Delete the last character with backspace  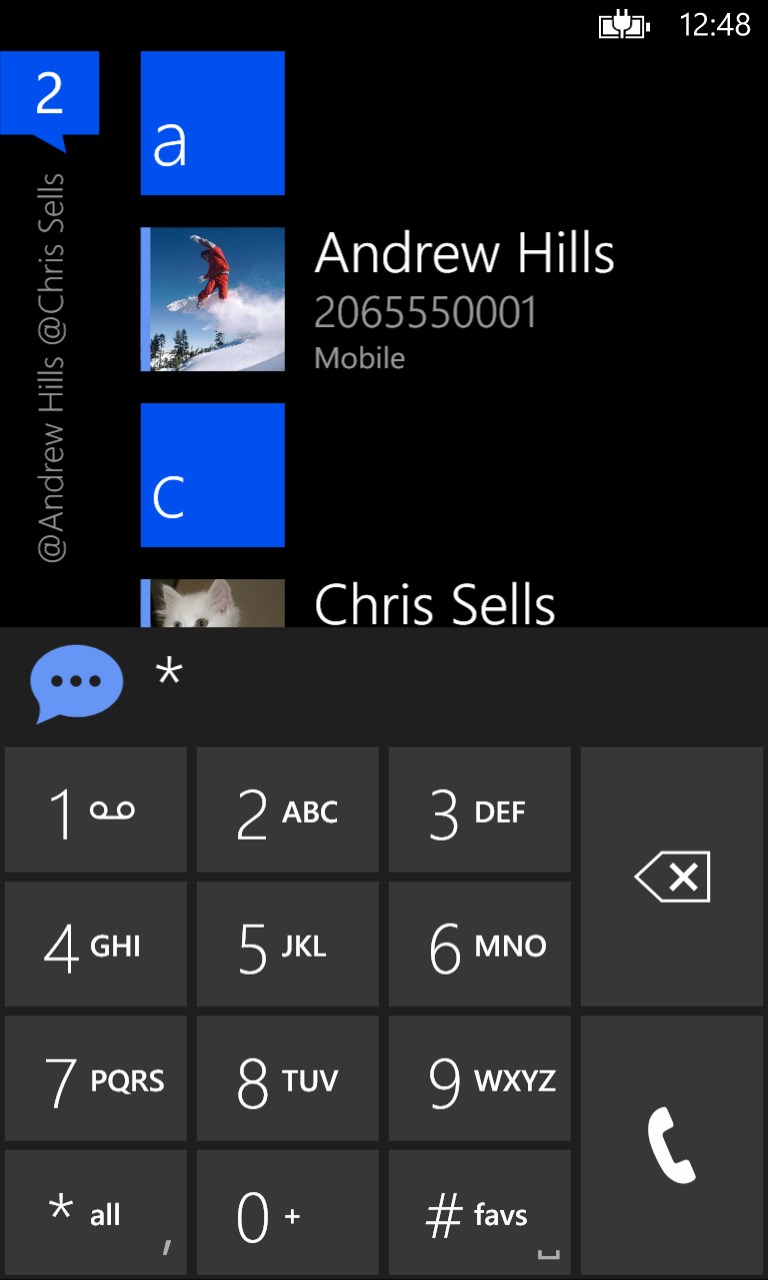click(x=672, y=877)
